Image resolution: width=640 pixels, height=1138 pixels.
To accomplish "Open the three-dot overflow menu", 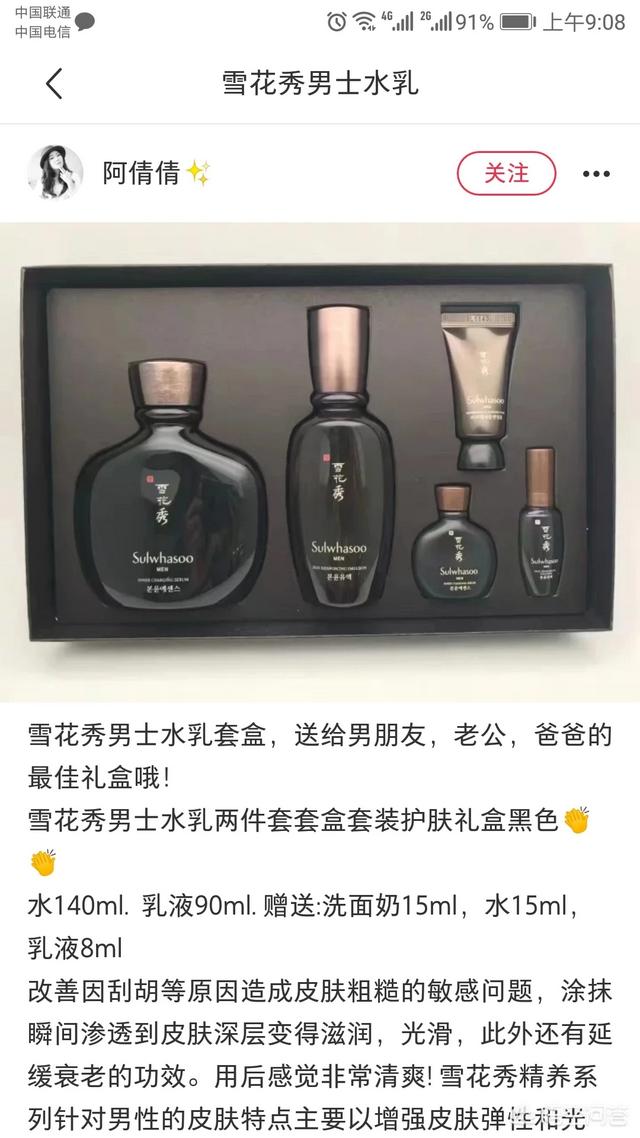I will [x=596, y=174].
